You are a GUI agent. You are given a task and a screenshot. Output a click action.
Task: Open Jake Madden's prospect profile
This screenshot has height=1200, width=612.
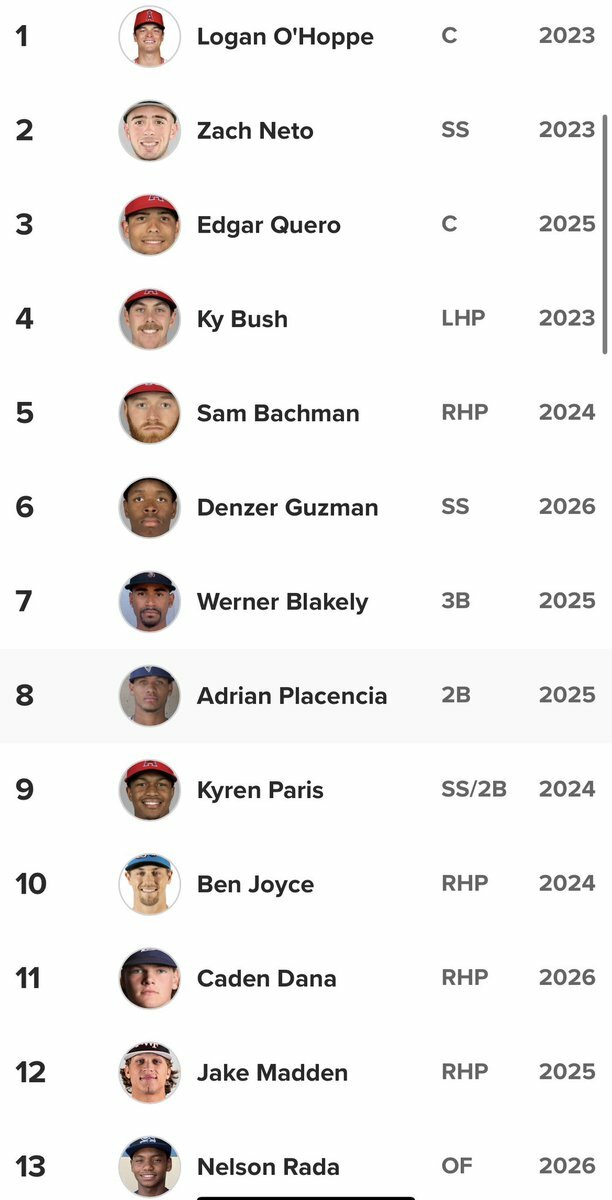(x=272, y=1073)
